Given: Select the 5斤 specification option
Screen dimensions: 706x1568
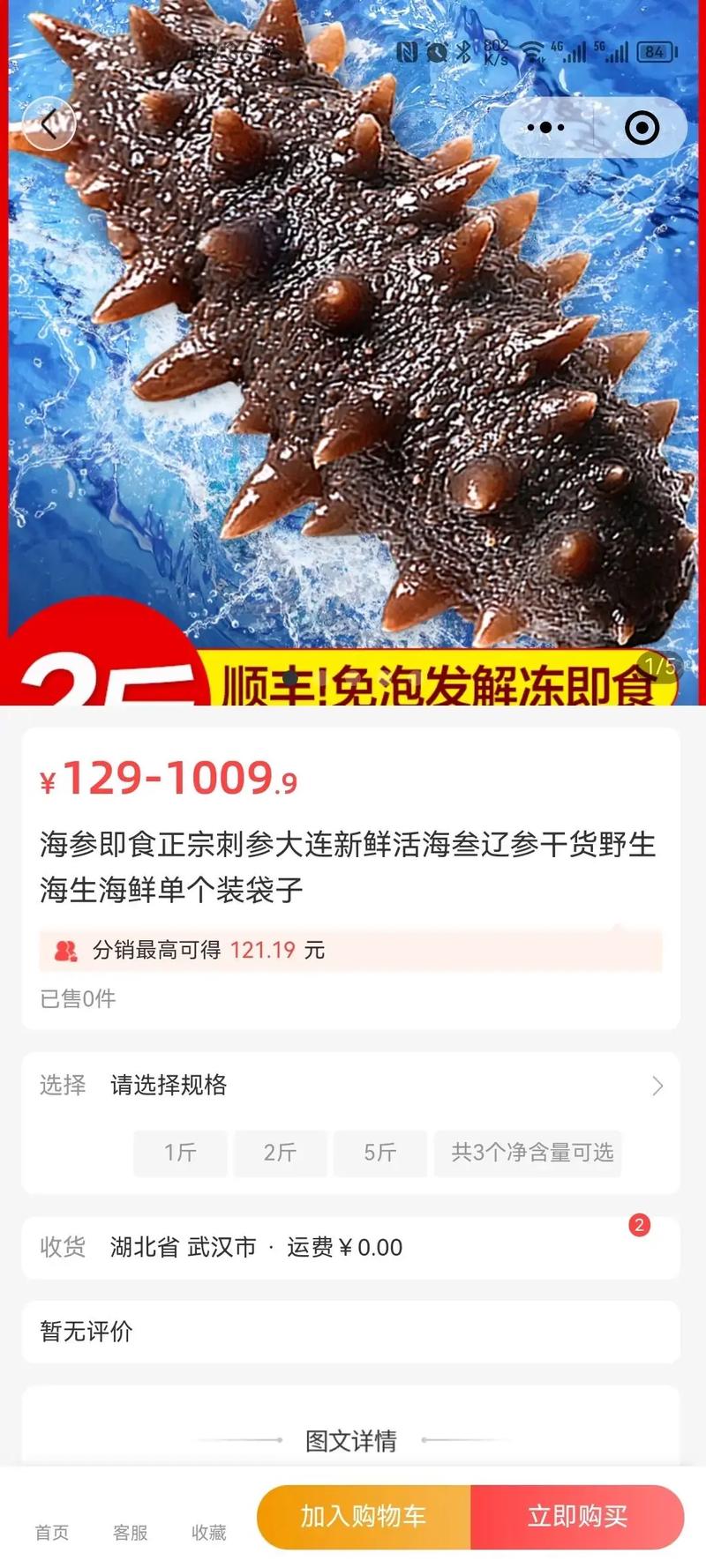Looking at the screenshot, I should [x=380, y=1153].
